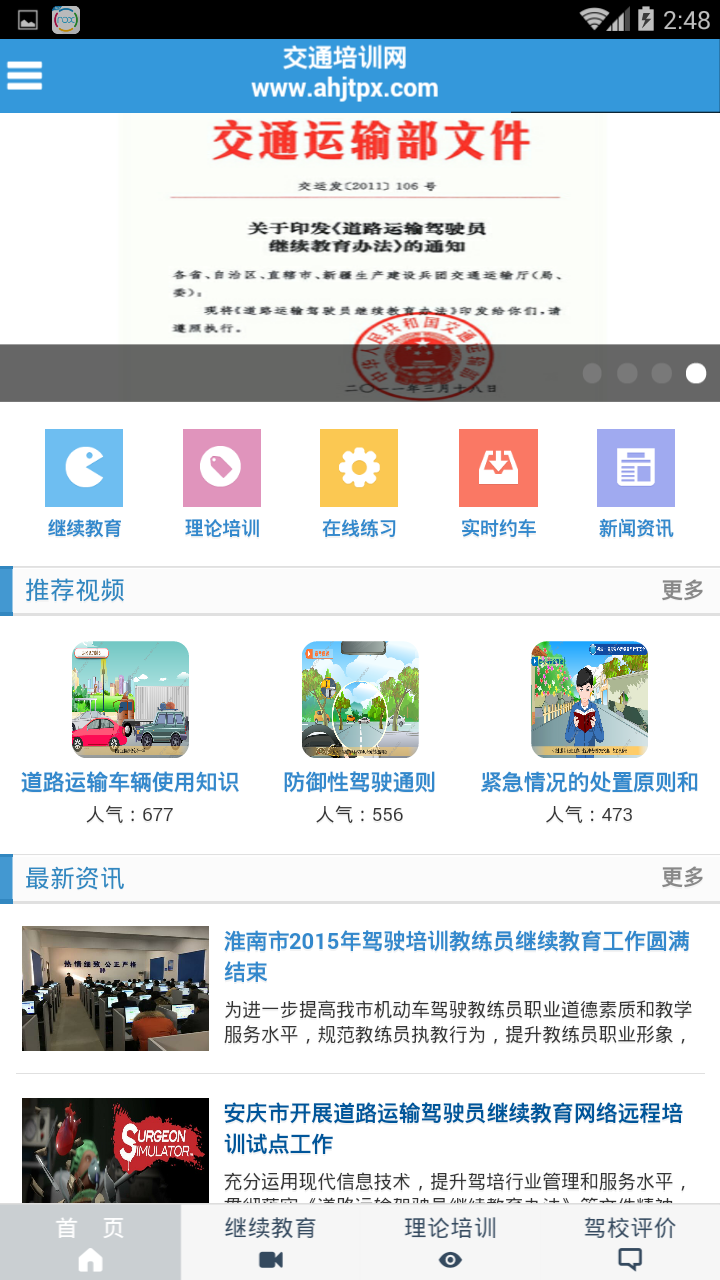
Task: Open the 安庆市开展道路运输驾驶员 news article
Action: coord(453,1128)
